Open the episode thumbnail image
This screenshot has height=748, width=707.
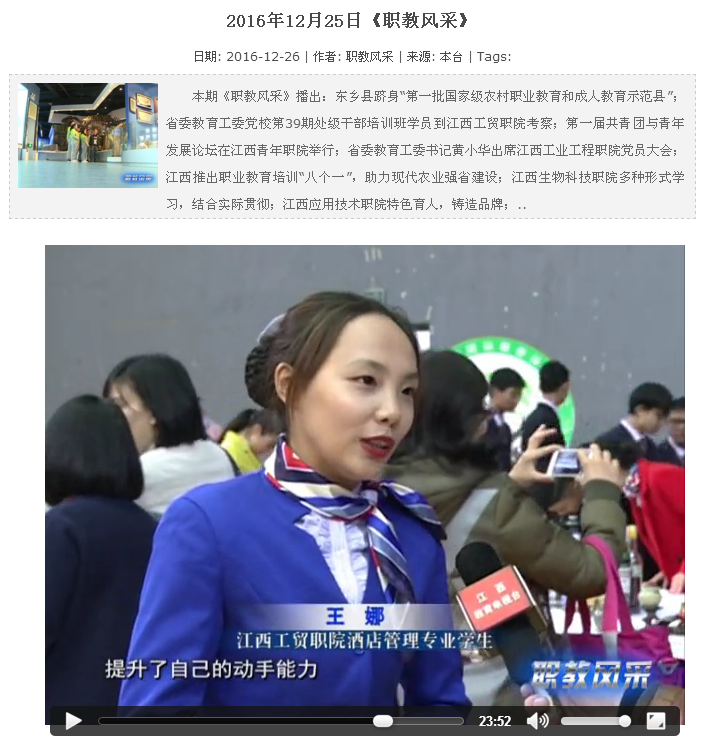[88, 135]
